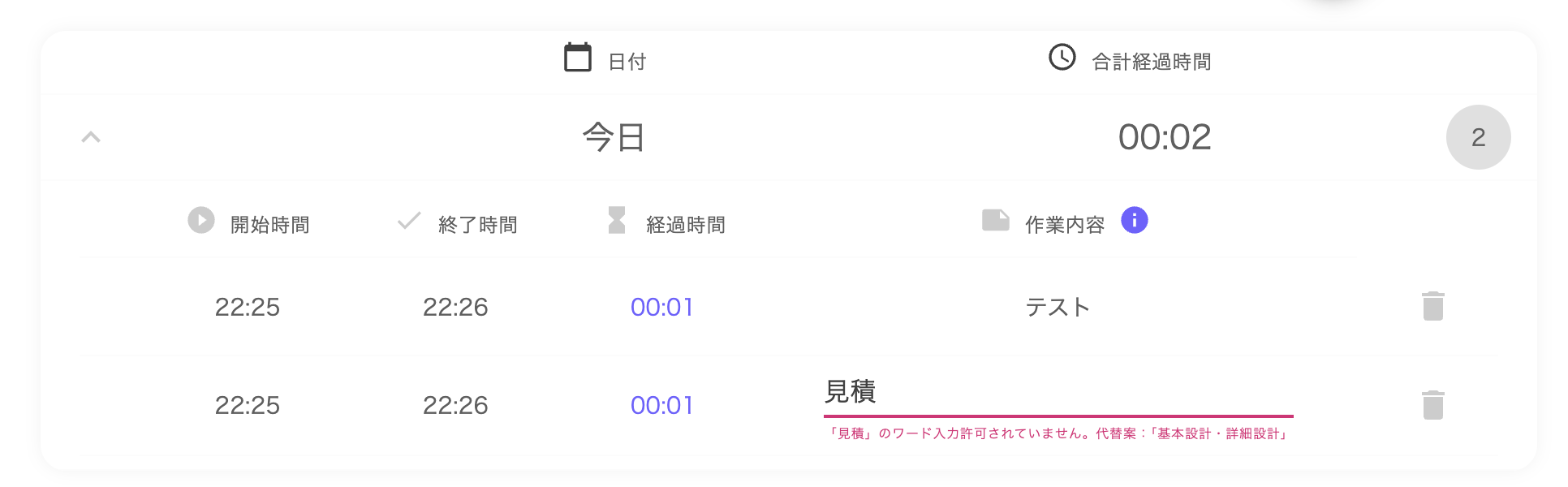Open the info icon beside 作業内容
1568x487 pixels.
coord(1134,221)
